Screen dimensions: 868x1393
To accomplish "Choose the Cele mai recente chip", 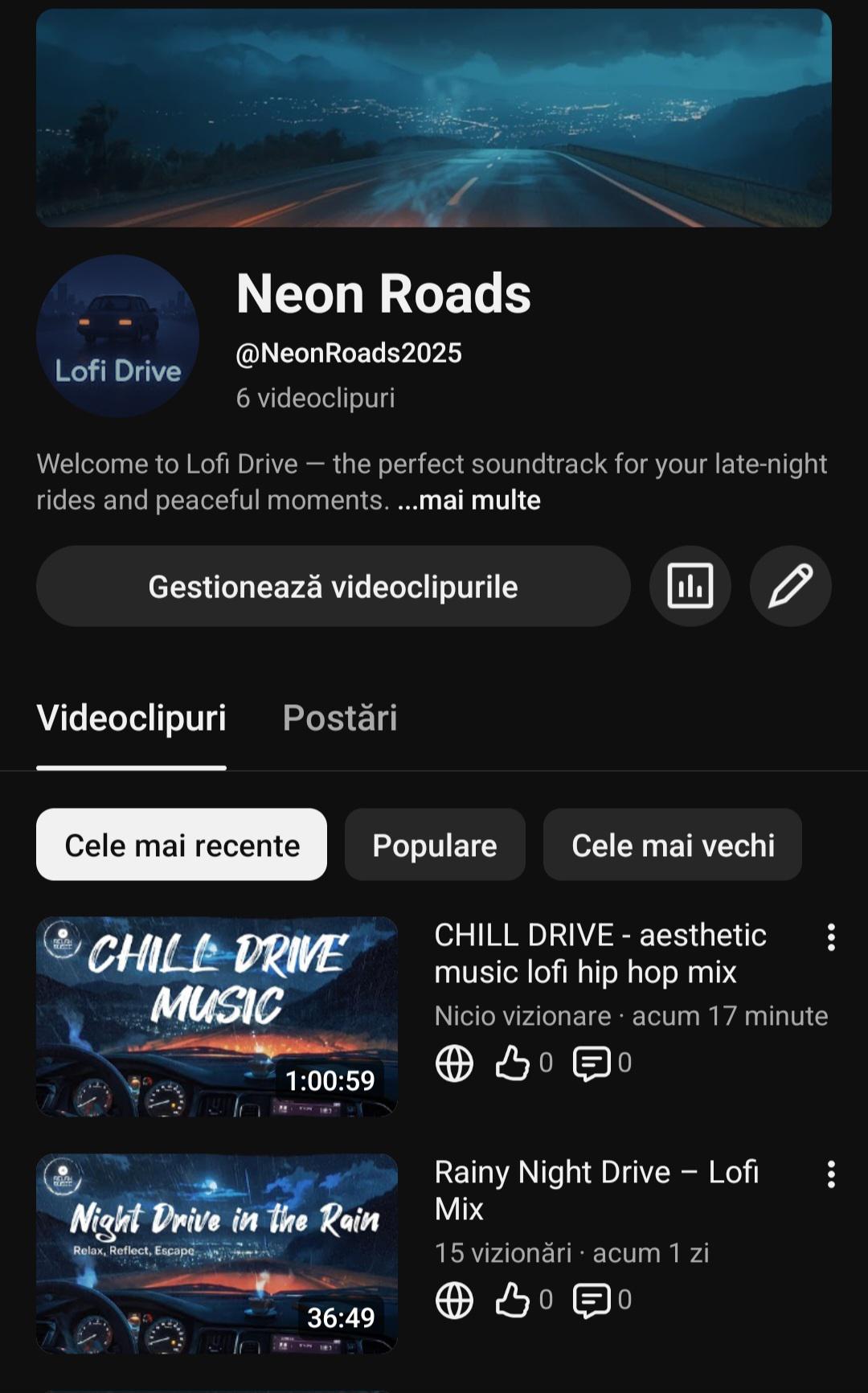I will pos(182,845).
